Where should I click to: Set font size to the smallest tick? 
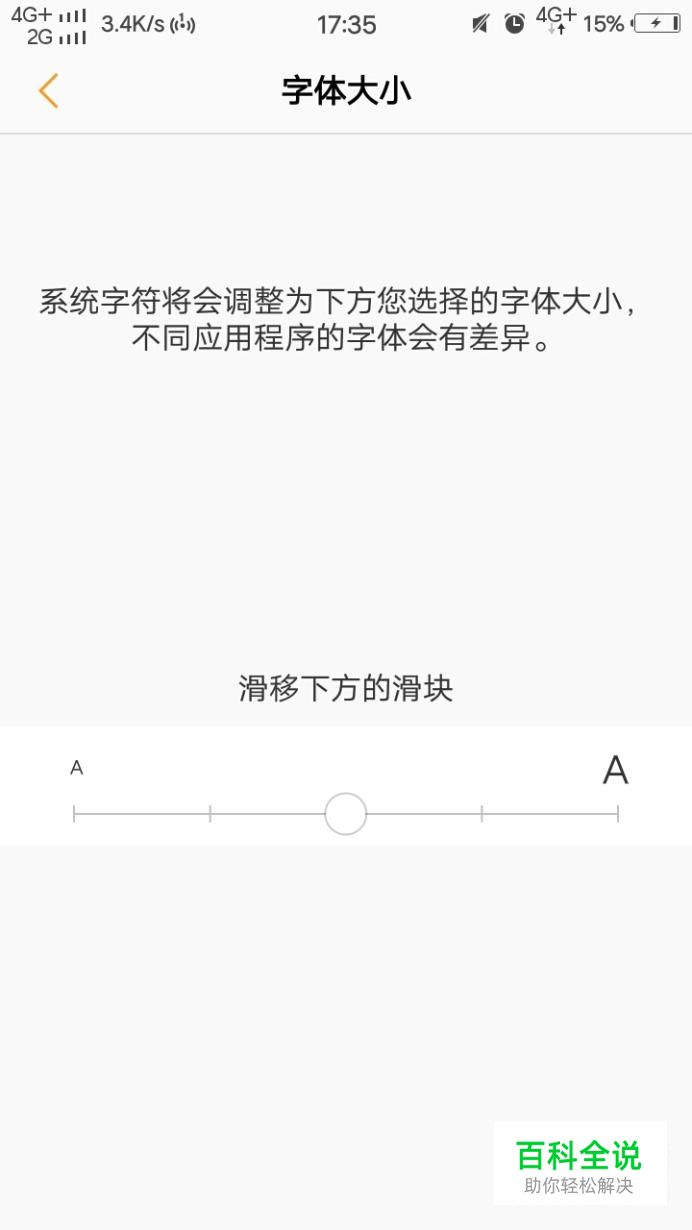pos(74,814)
